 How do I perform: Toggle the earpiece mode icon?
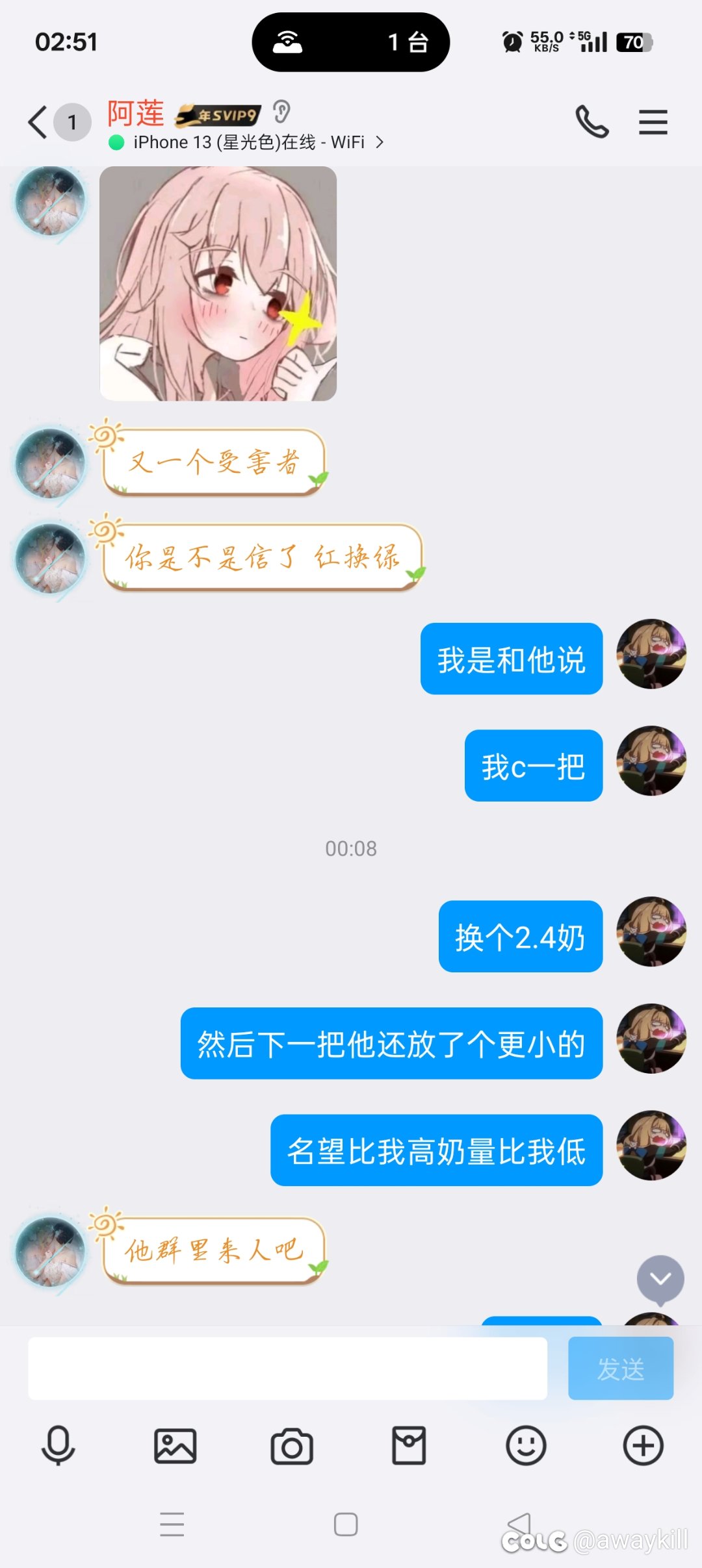(x=281, y=112)
